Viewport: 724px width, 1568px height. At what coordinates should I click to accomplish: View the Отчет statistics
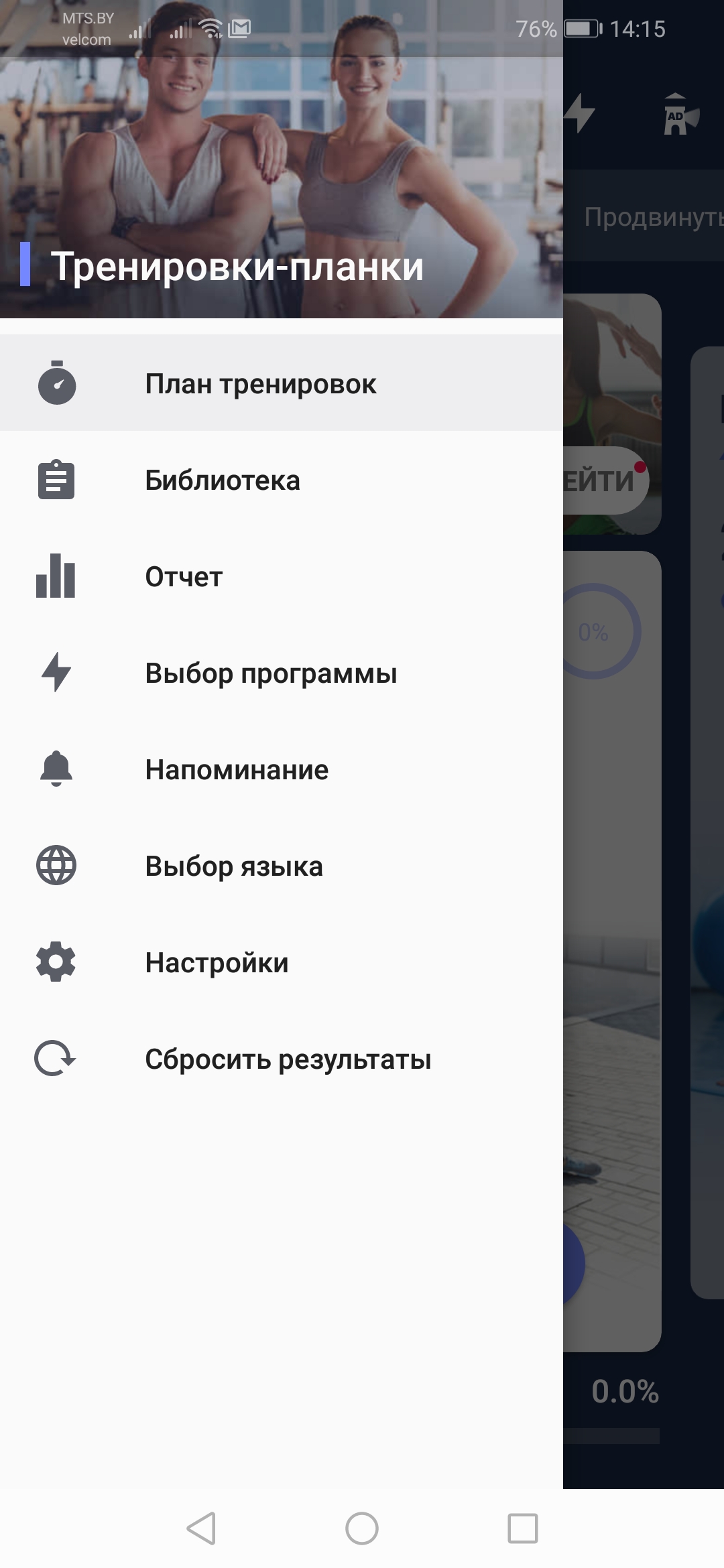(x=282, y=576)
